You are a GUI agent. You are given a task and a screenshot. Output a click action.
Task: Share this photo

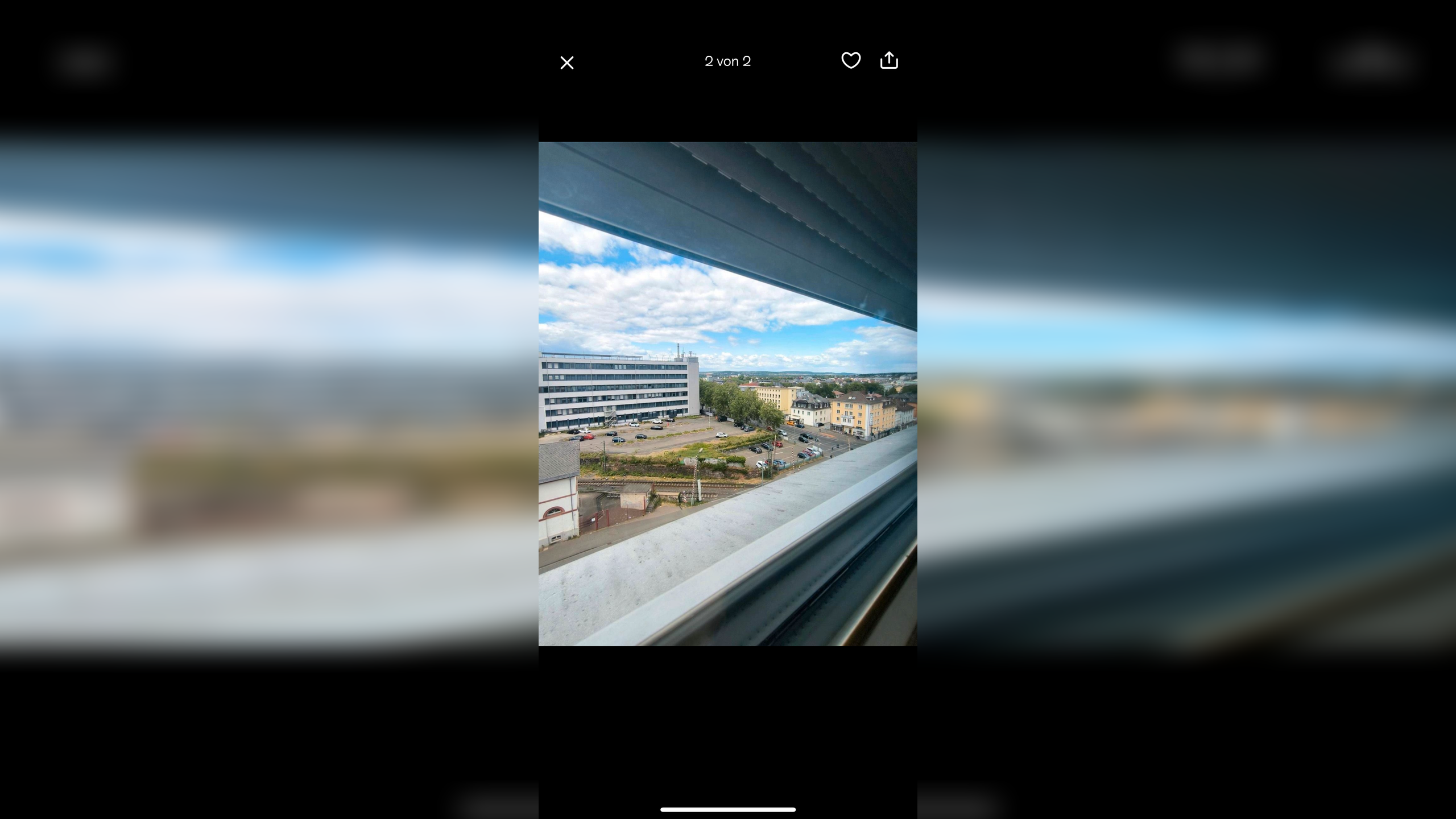889,60
